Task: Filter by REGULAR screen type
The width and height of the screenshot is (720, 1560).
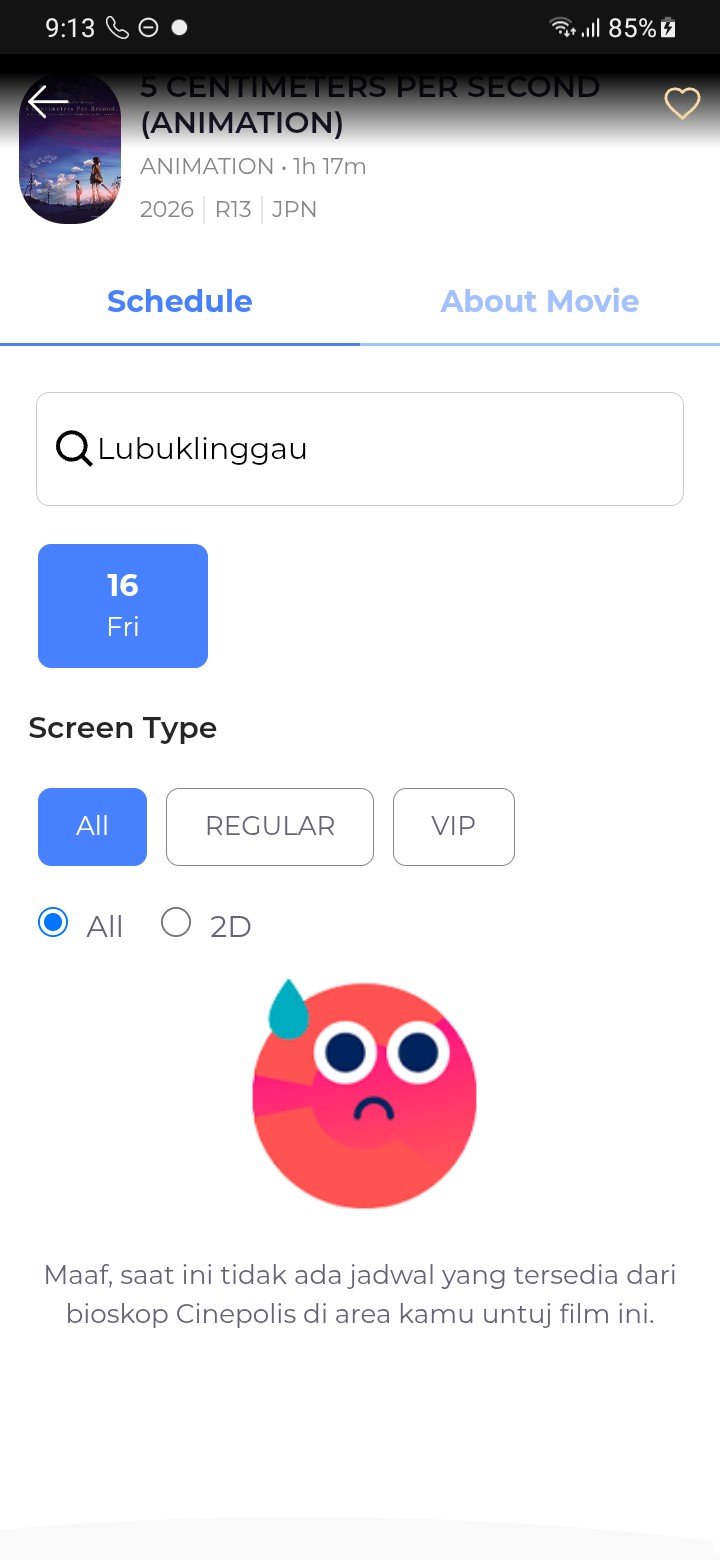Action: pyautogui.click(x=270, y=827)
